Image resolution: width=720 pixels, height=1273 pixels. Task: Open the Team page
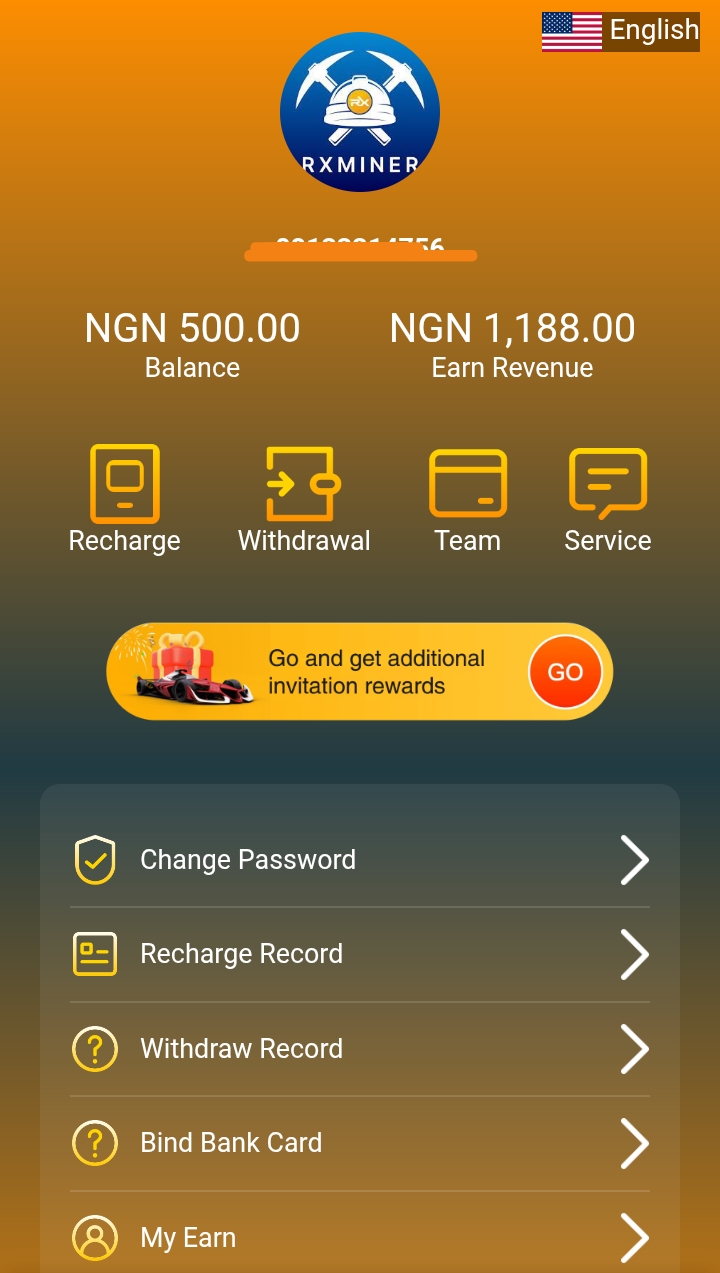pos(467,498)
